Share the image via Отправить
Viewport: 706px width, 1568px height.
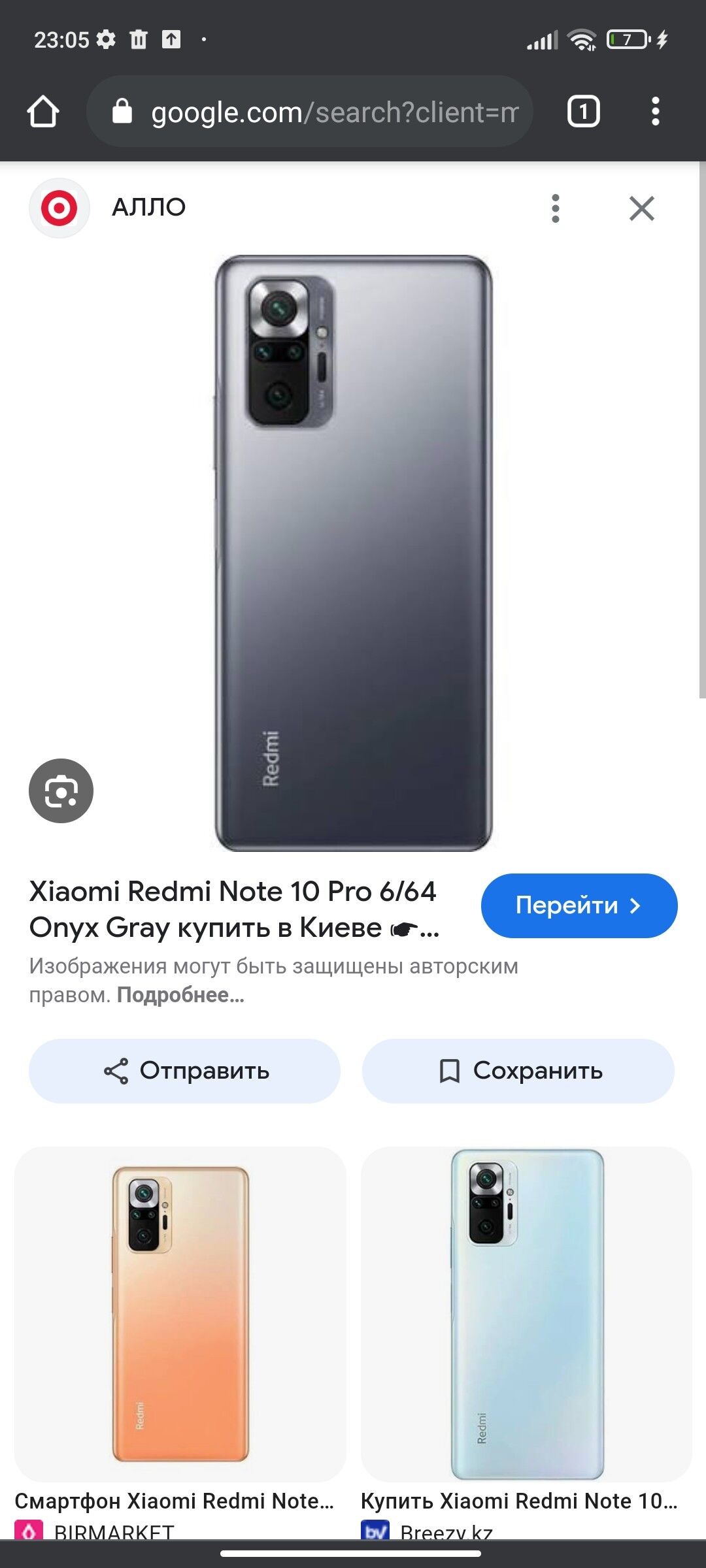pos(184,1071)
